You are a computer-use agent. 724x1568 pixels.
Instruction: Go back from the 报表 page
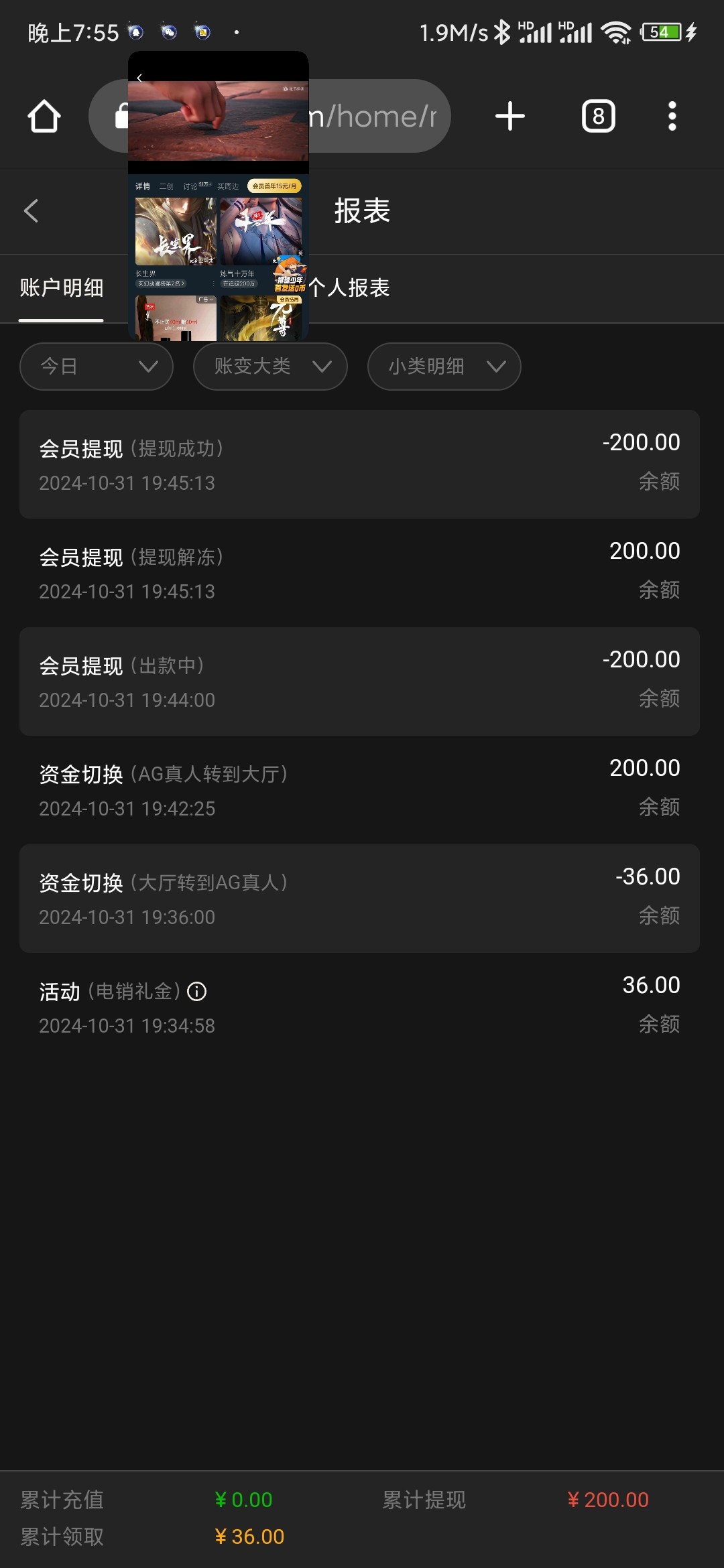coord(32,211)
